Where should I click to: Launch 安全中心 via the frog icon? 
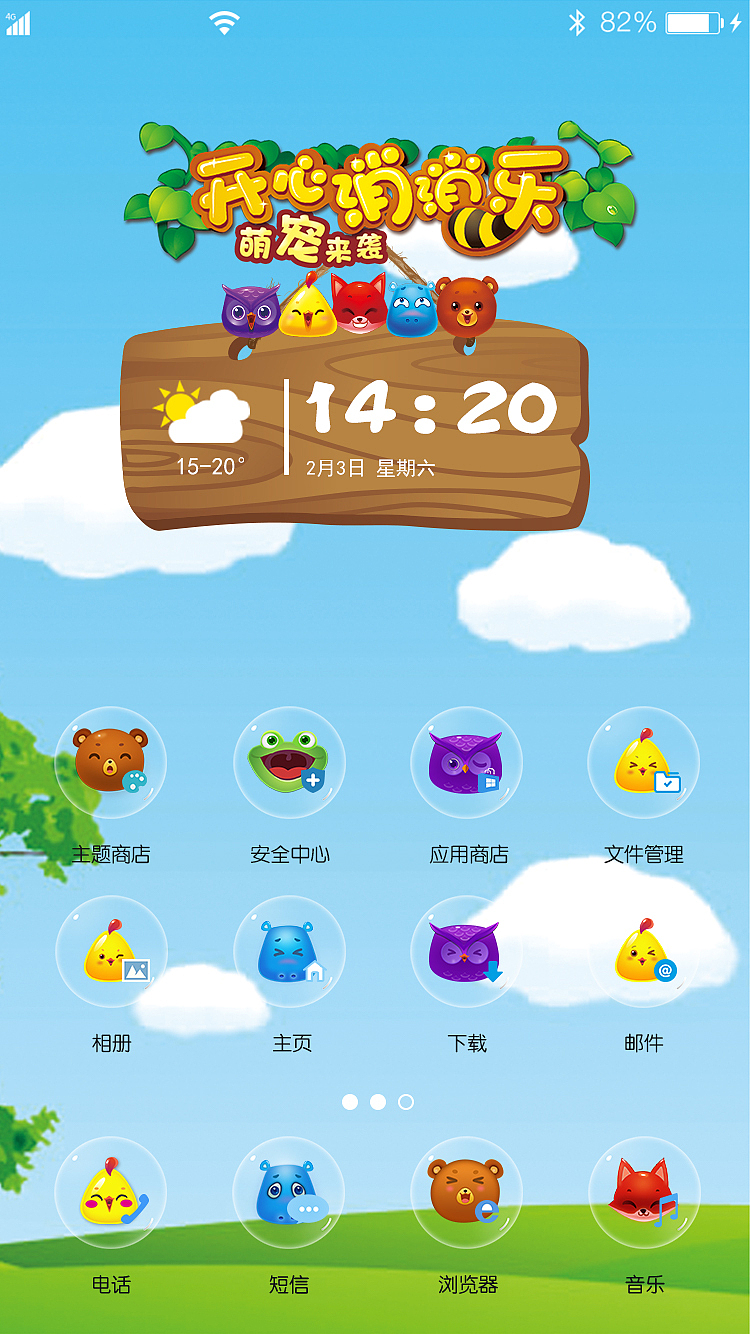pos(288,763)
